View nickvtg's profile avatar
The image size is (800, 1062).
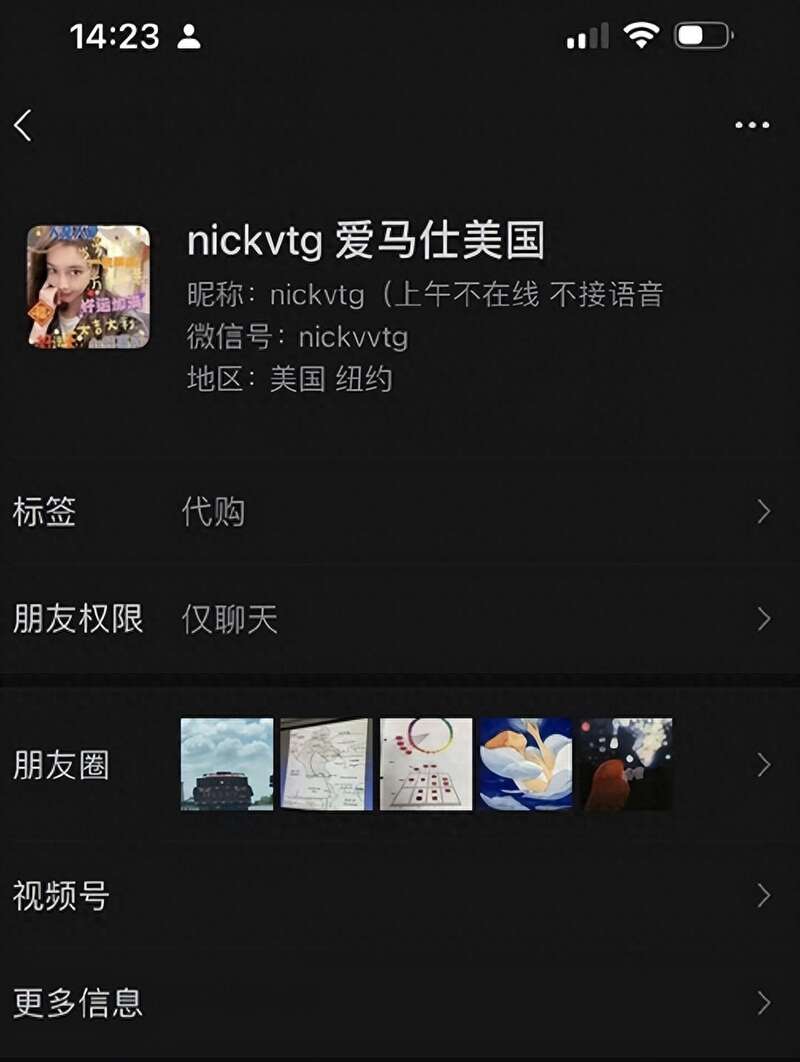point(89,287)
